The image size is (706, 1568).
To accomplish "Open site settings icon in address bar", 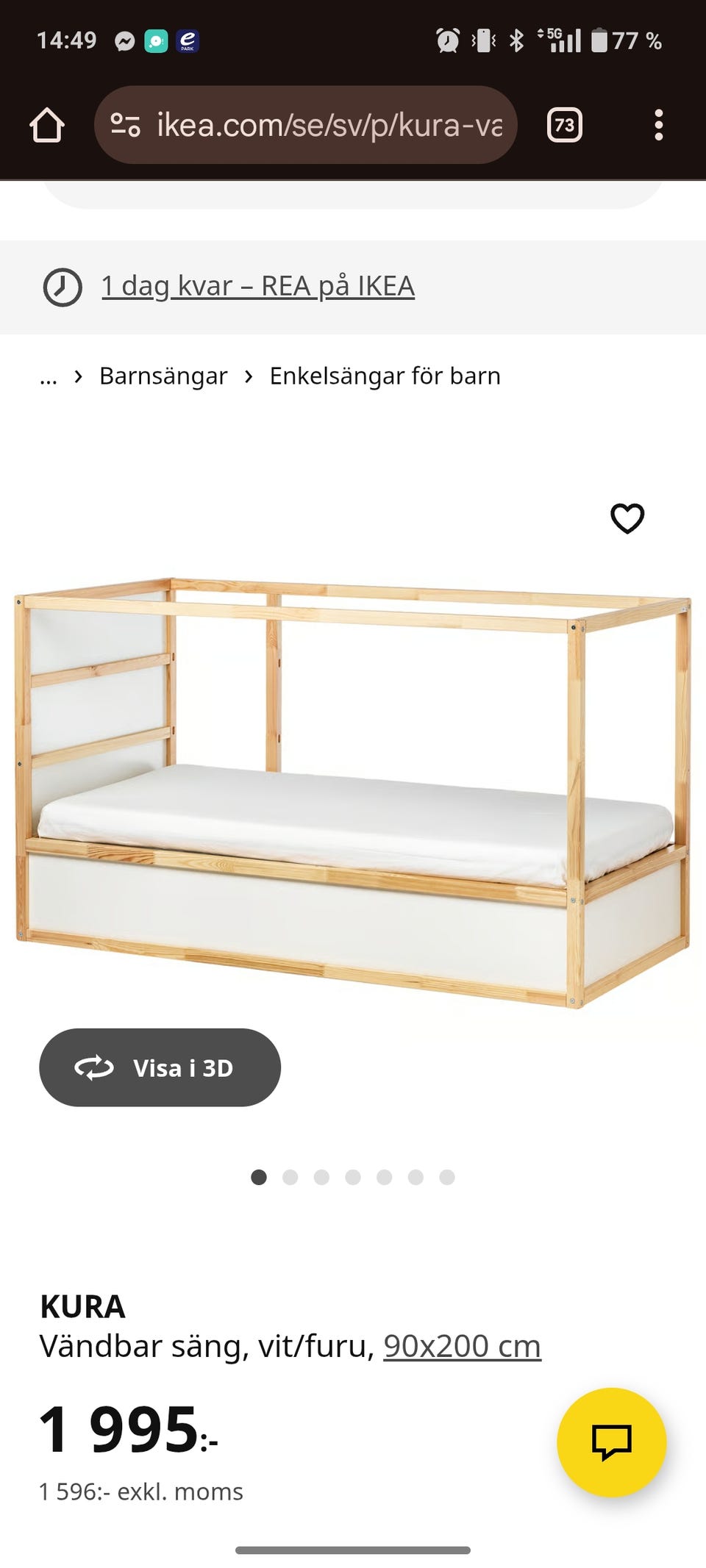I will pyautogui.click(x=126, y=125).
